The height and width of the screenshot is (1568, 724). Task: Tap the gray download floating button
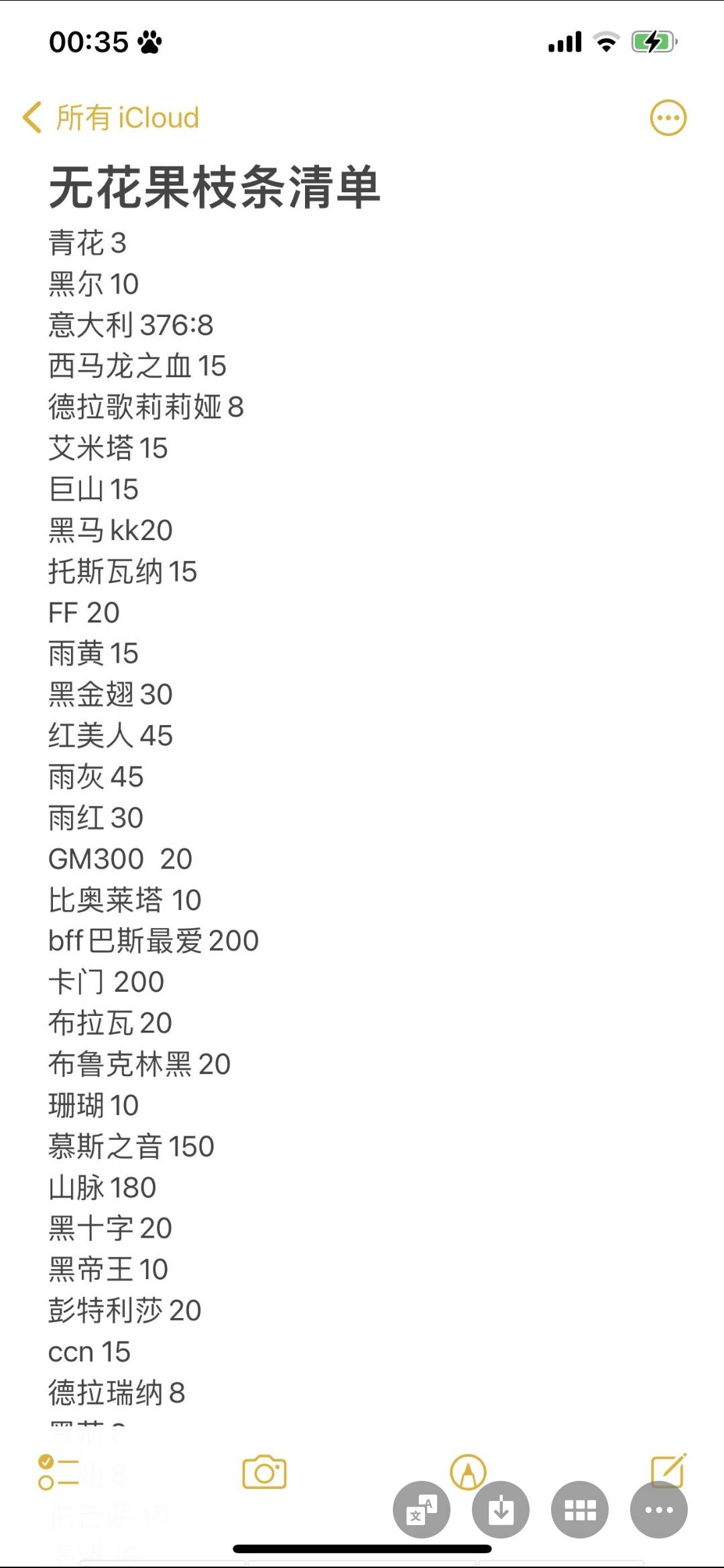point(501,1510)
